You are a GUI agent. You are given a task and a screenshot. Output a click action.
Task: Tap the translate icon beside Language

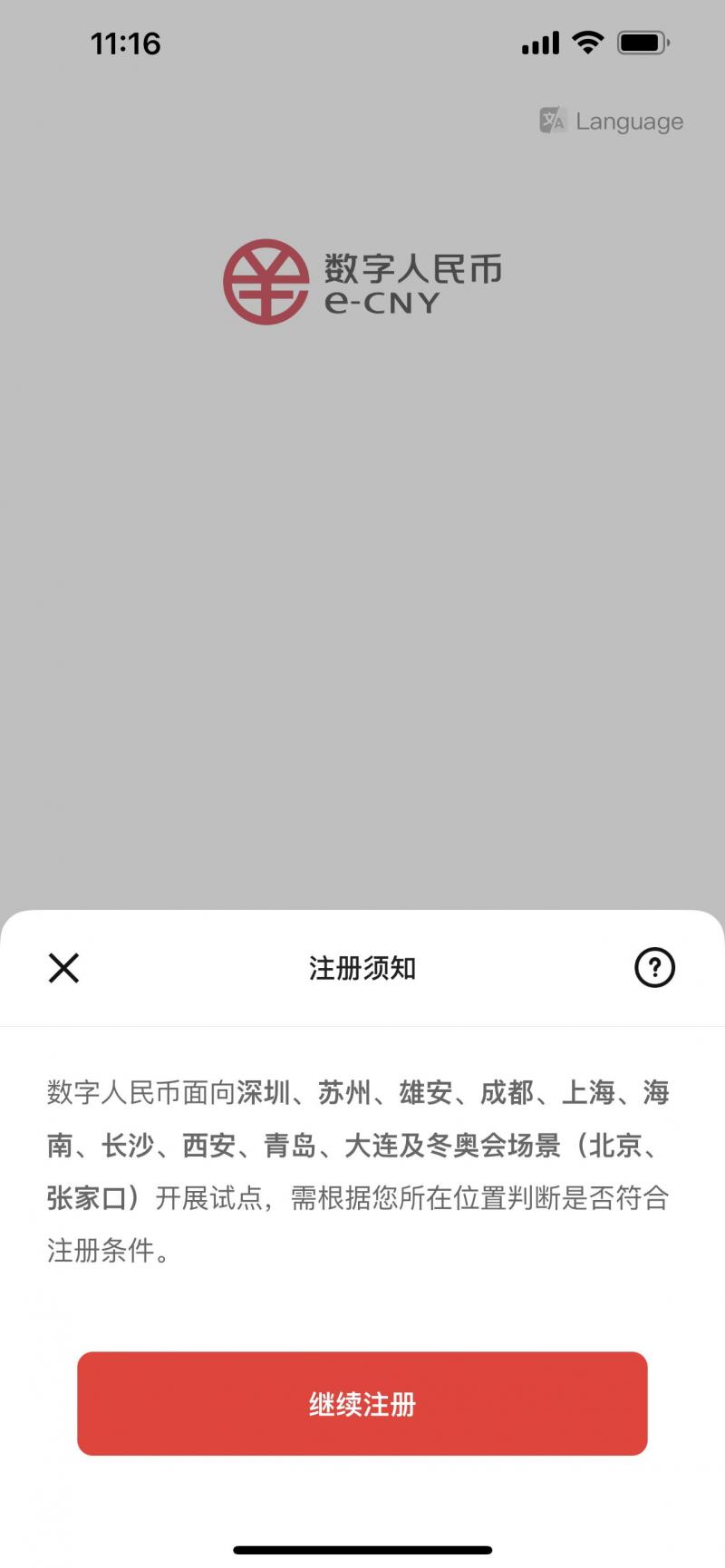(555, 121)
